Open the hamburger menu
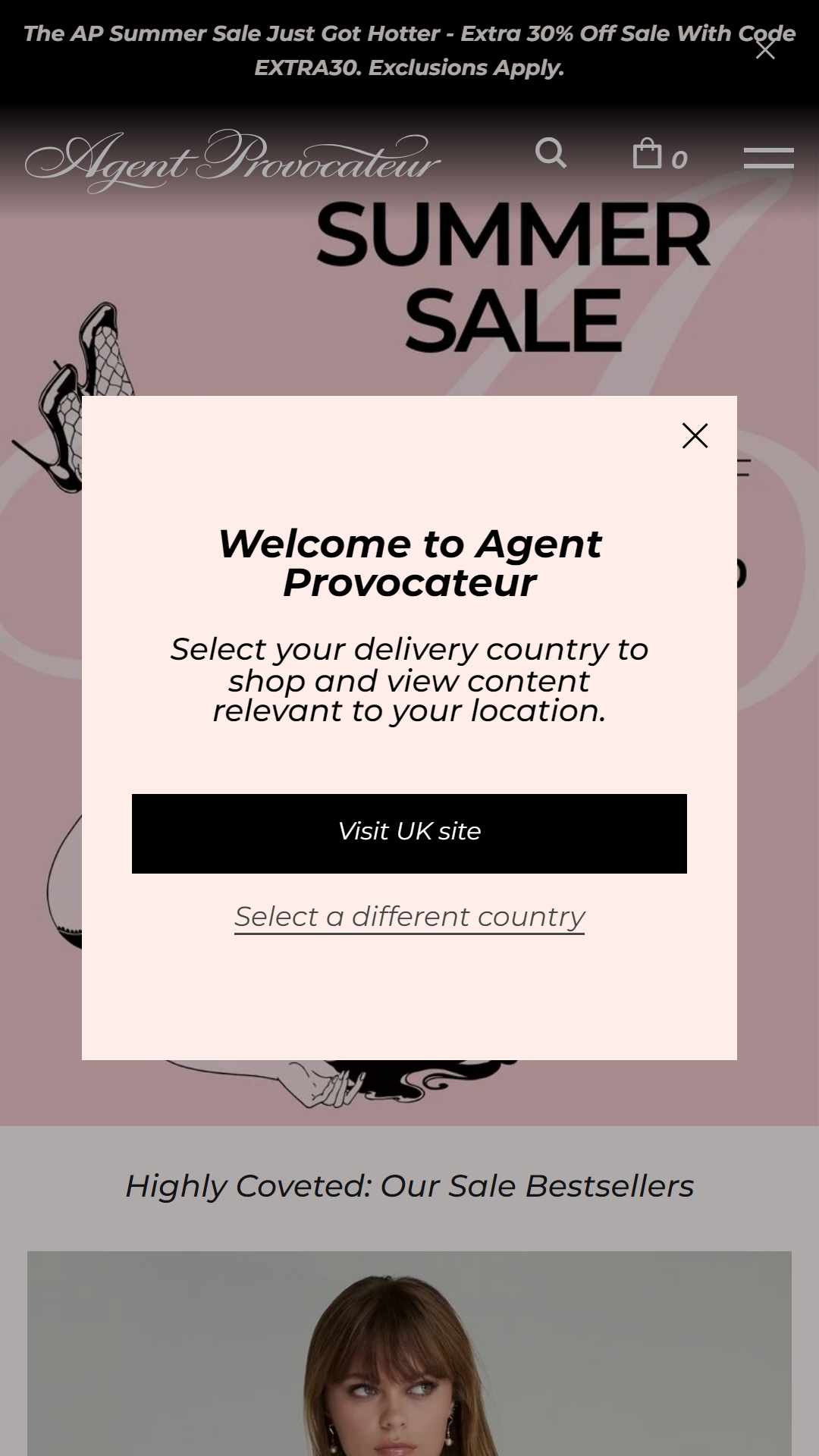This screenshot has width=819, height=1456. coord(768,158)
